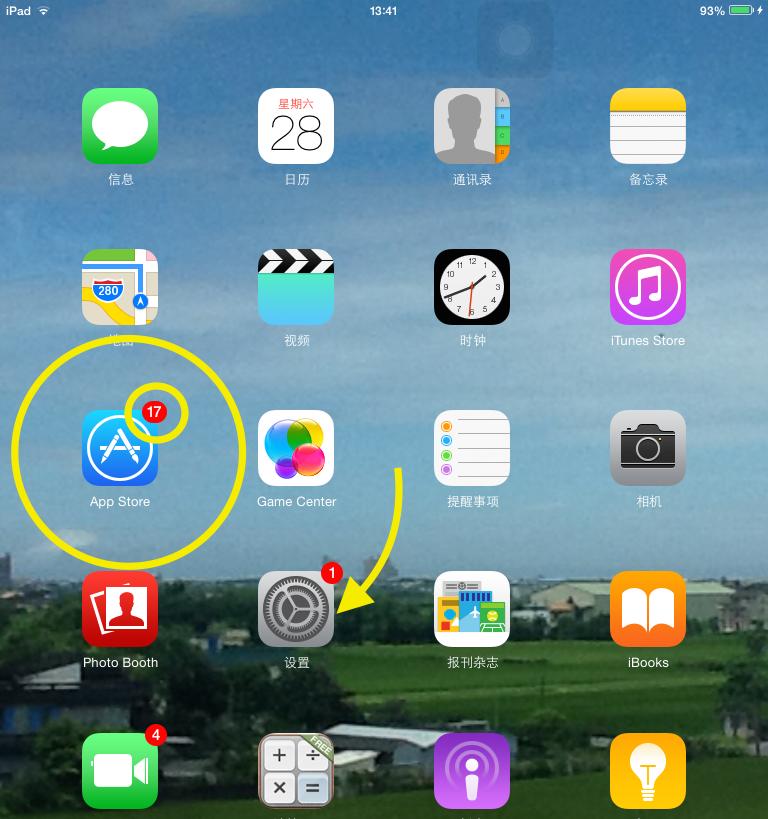Launch the Camera app (相机)

[648, 448]
